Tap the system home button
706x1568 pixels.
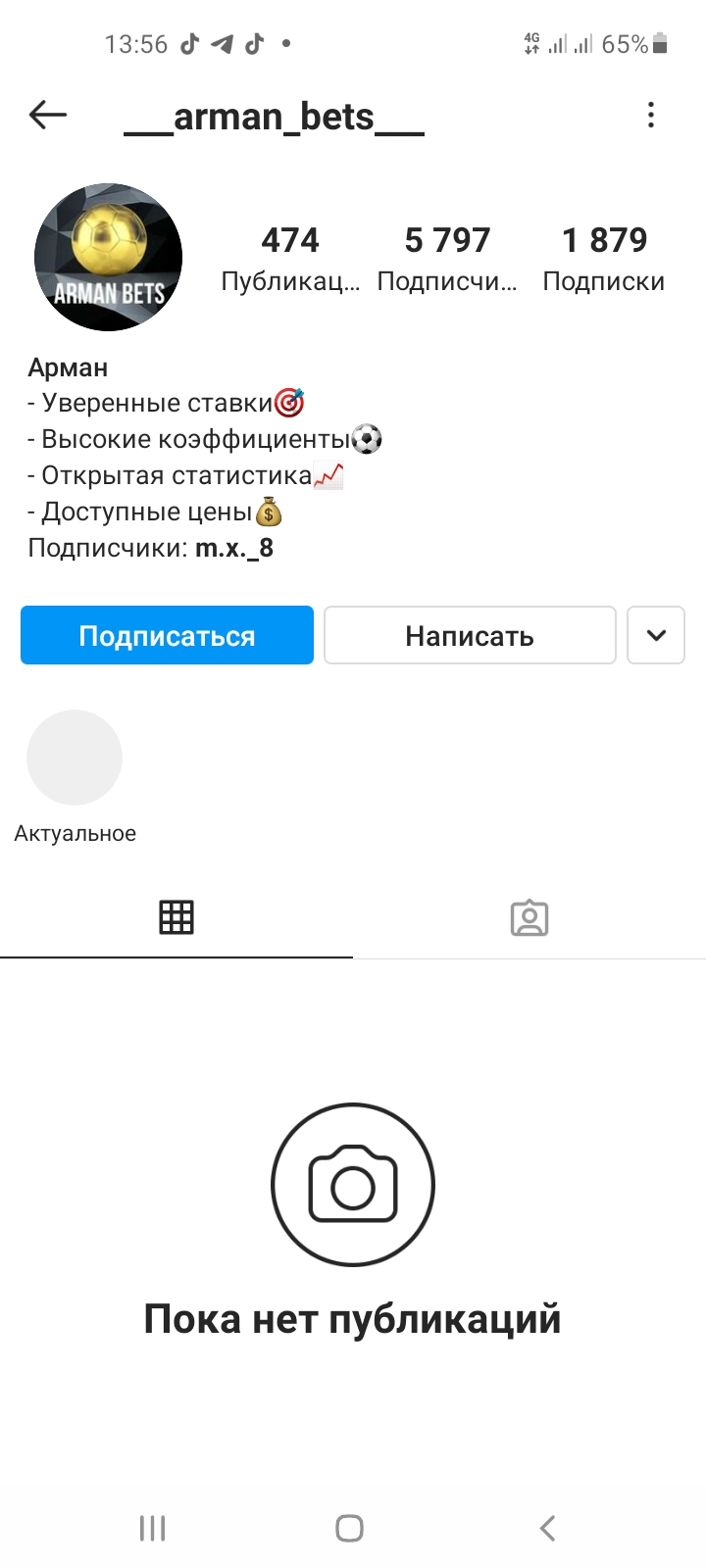(350, 1528)
